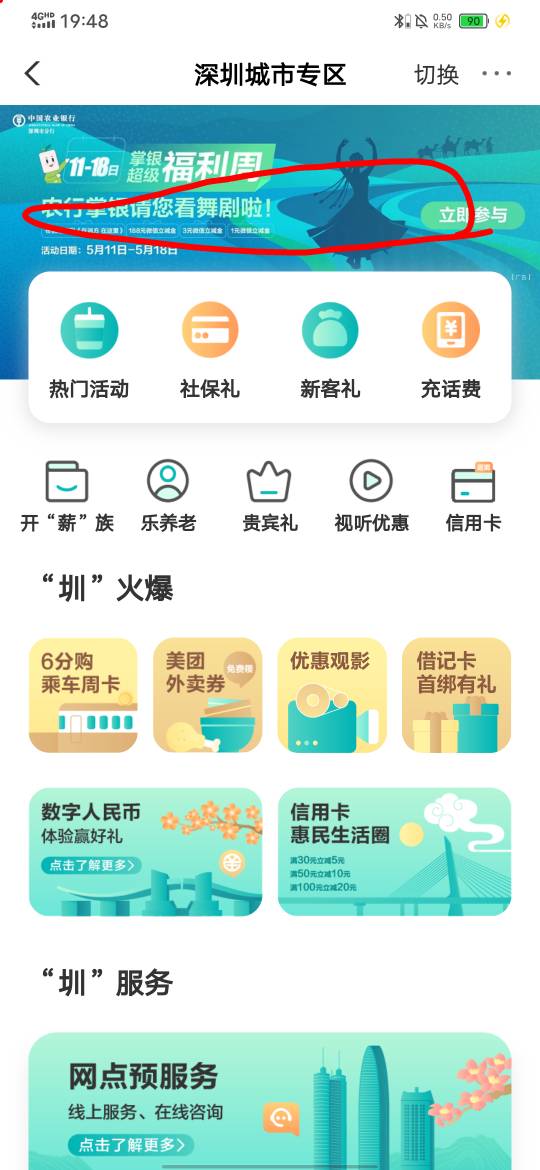
Task: Open the 信用卡惠民生活圈 banner
Action: [x=395, y=851]
